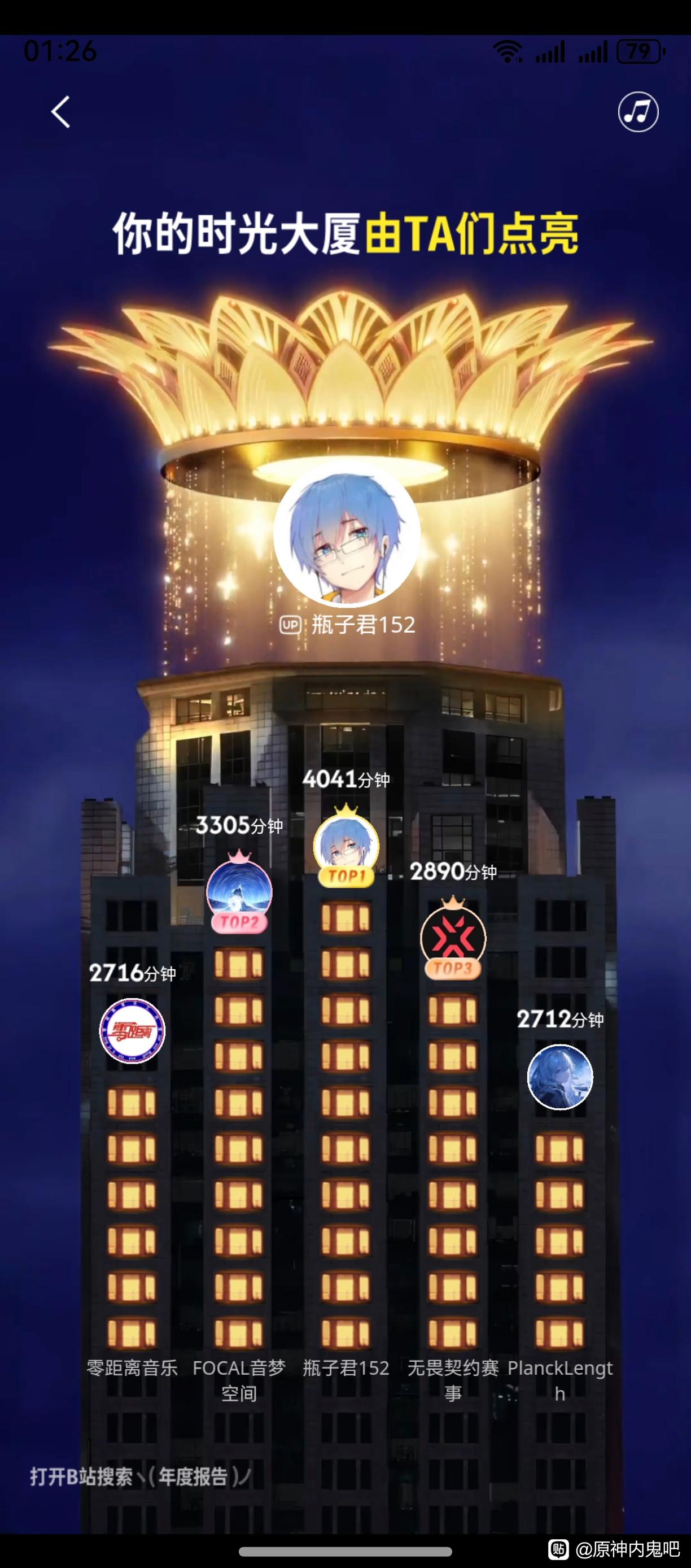The image size is (691, 1568).
Task: Open the 零距离音乐 avatar with 2716分钟
Action: pyautogui.click(x=132, y=1031)
